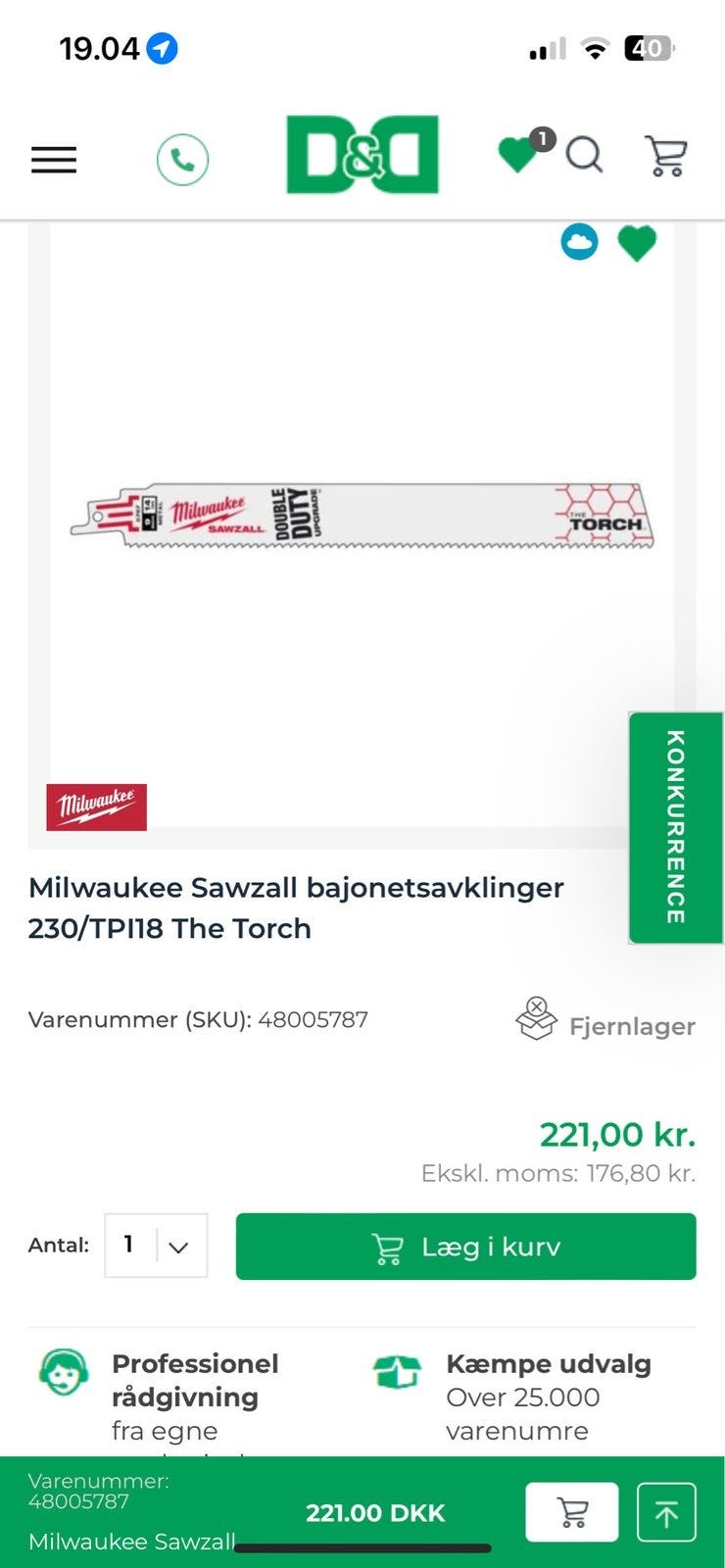This screenshot has width=725, height=1568.
Task: Tap the phone call icon
Action: [x=182, y=160]
